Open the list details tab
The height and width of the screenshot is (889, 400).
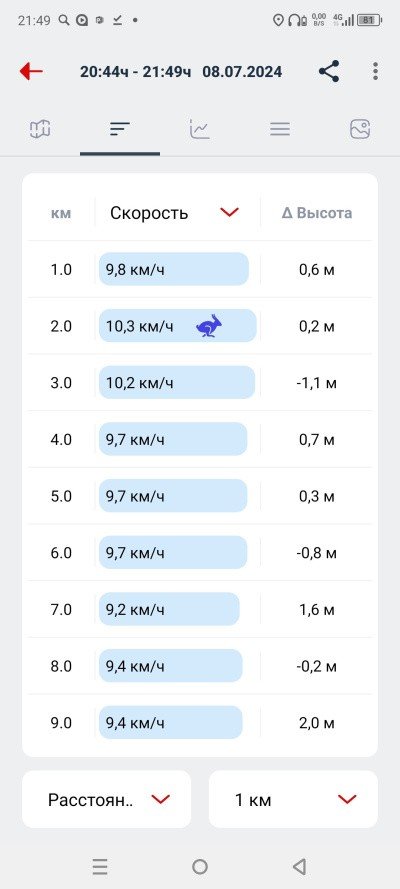click(x=280, y=129)
